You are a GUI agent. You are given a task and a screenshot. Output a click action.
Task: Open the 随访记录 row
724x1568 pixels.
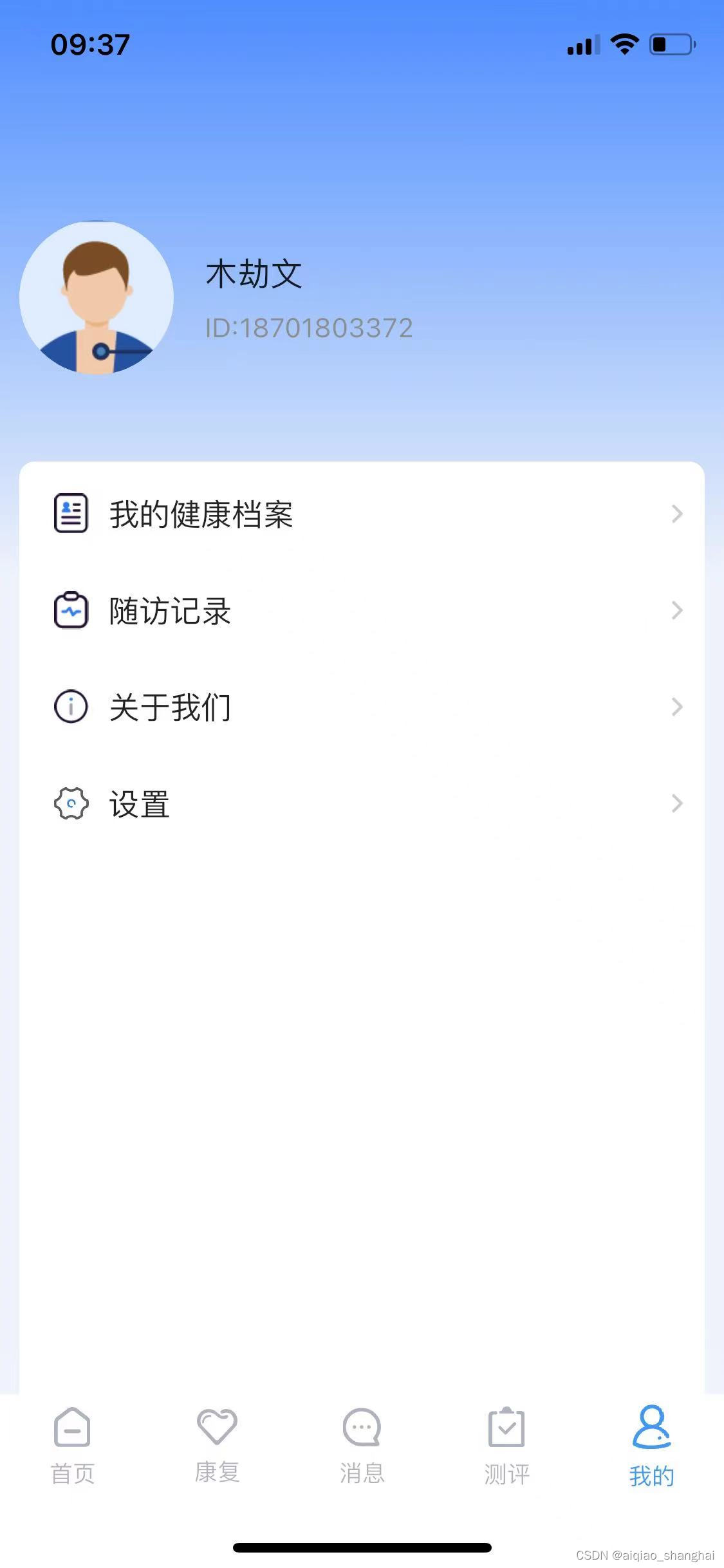(x=360, y=610)
